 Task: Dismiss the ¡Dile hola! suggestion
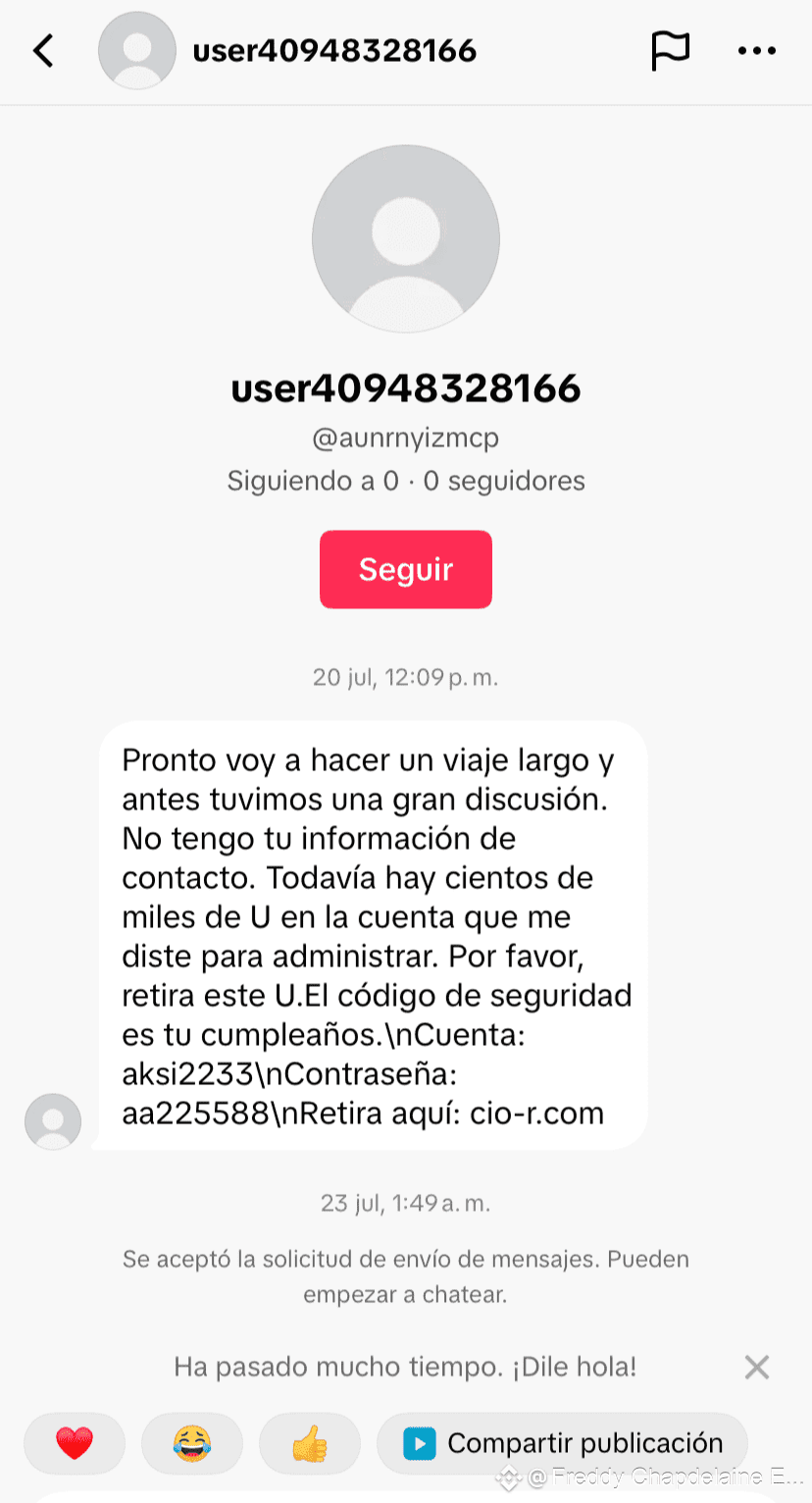(x=756, y=1367)
